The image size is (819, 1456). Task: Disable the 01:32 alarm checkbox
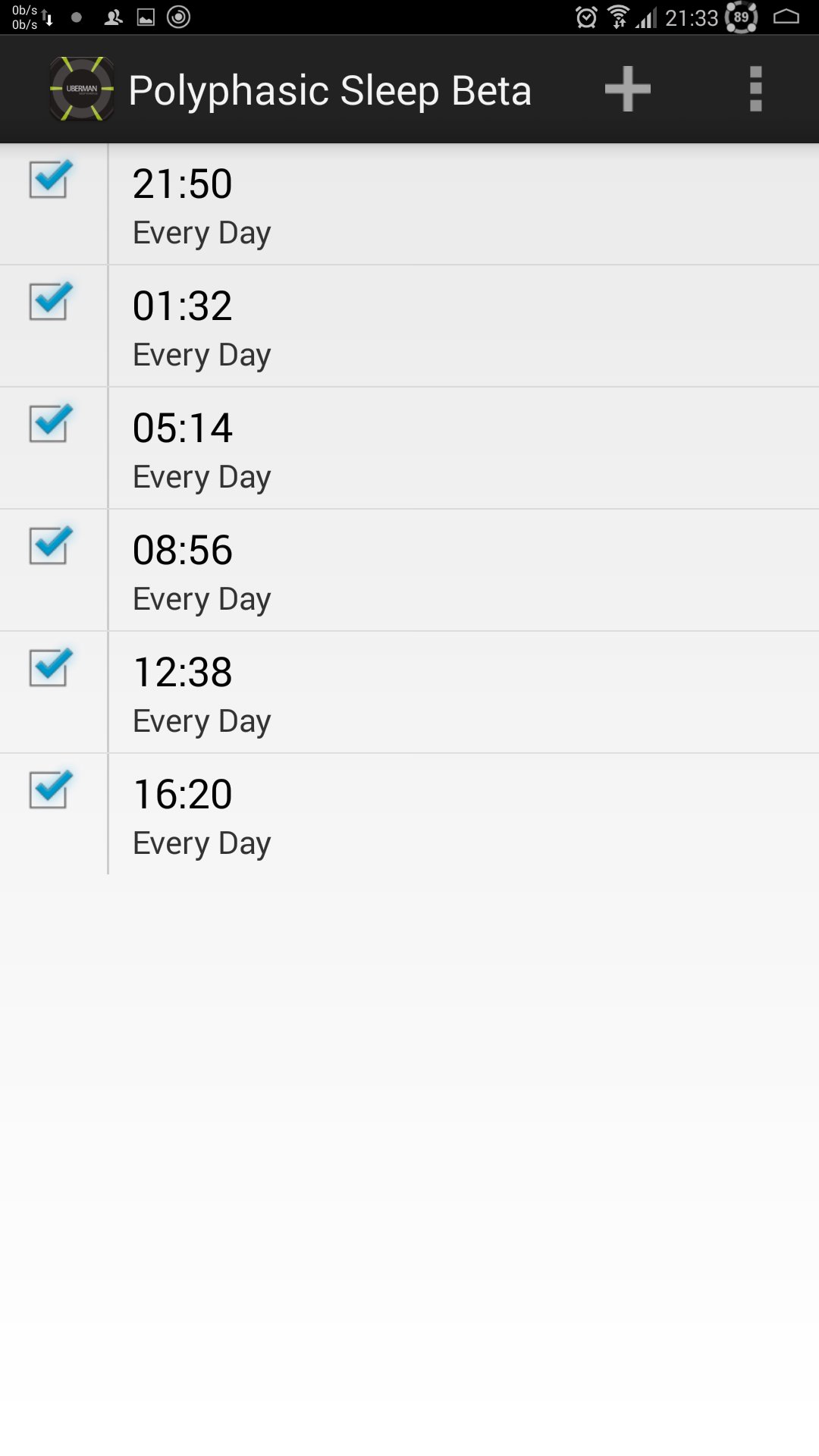(x=49, y=302)
